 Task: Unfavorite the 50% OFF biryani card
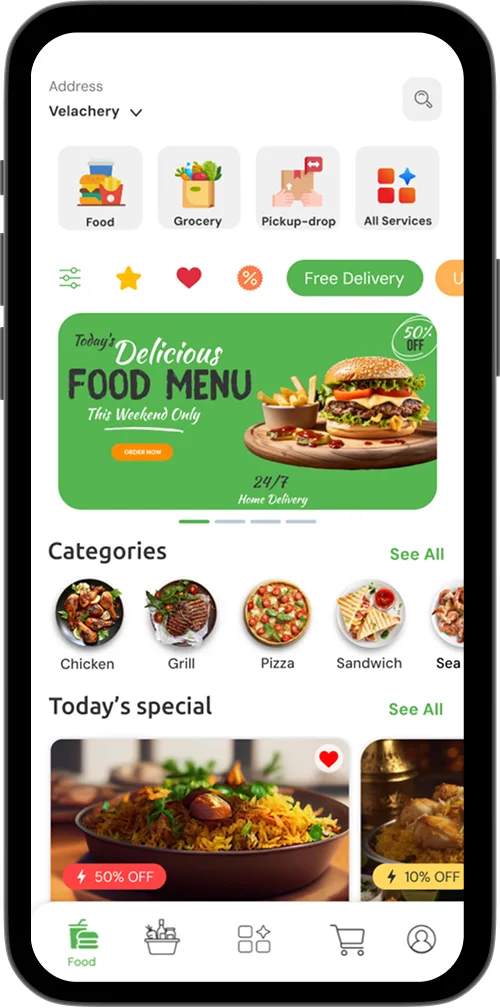[328, 759]
